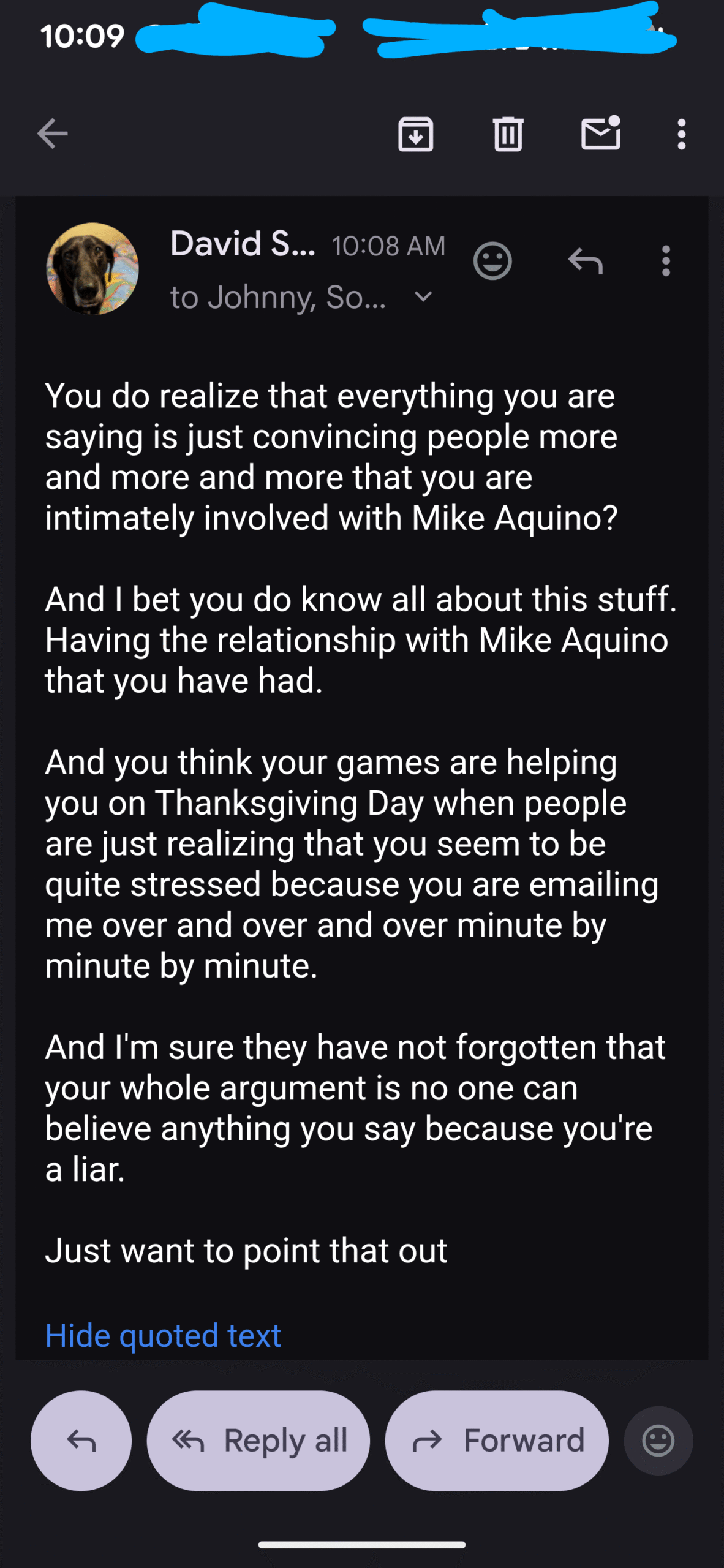
Task: Open the bottom emoji reaction button
Action: point(658,1441)
